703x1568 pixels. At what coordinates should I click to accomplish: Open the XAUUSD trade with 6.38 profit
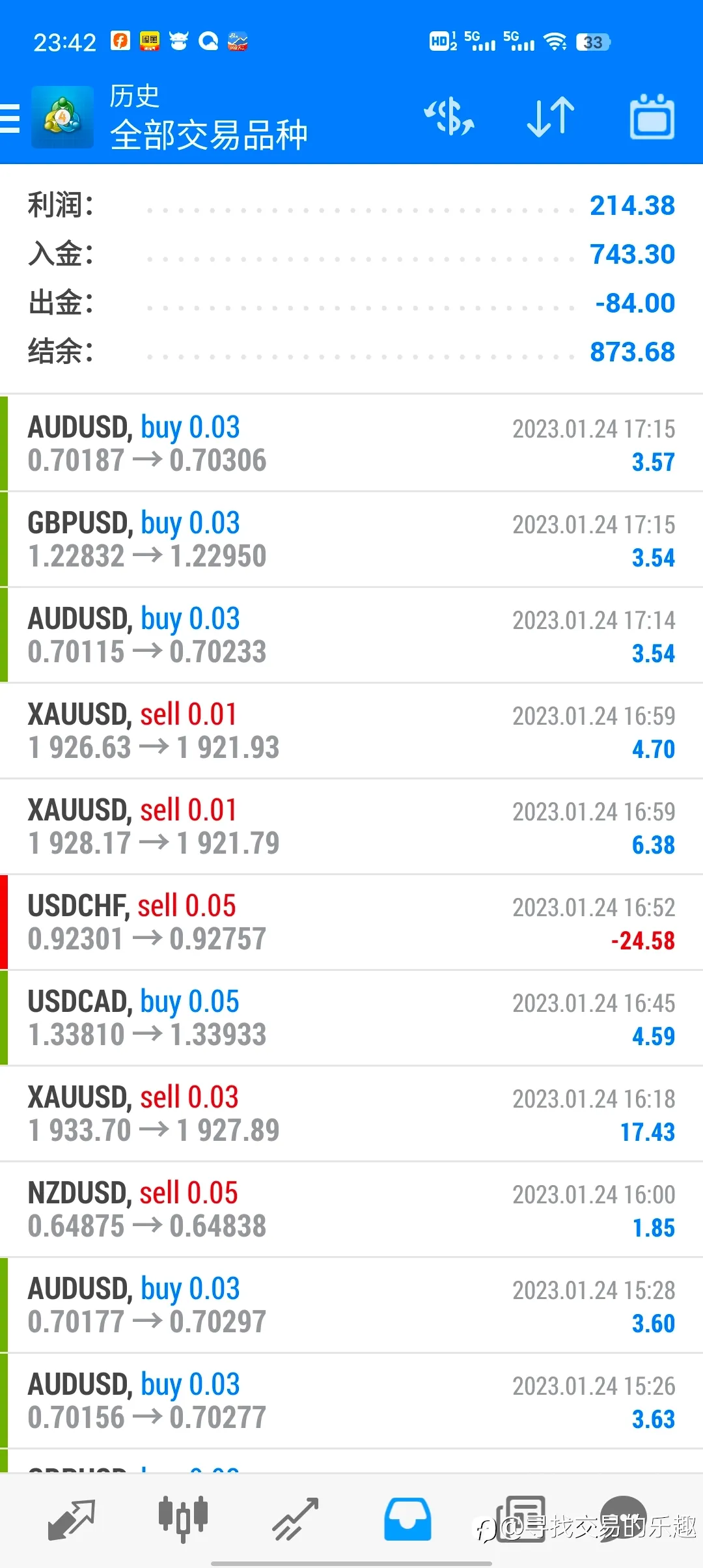click(351, 826)
